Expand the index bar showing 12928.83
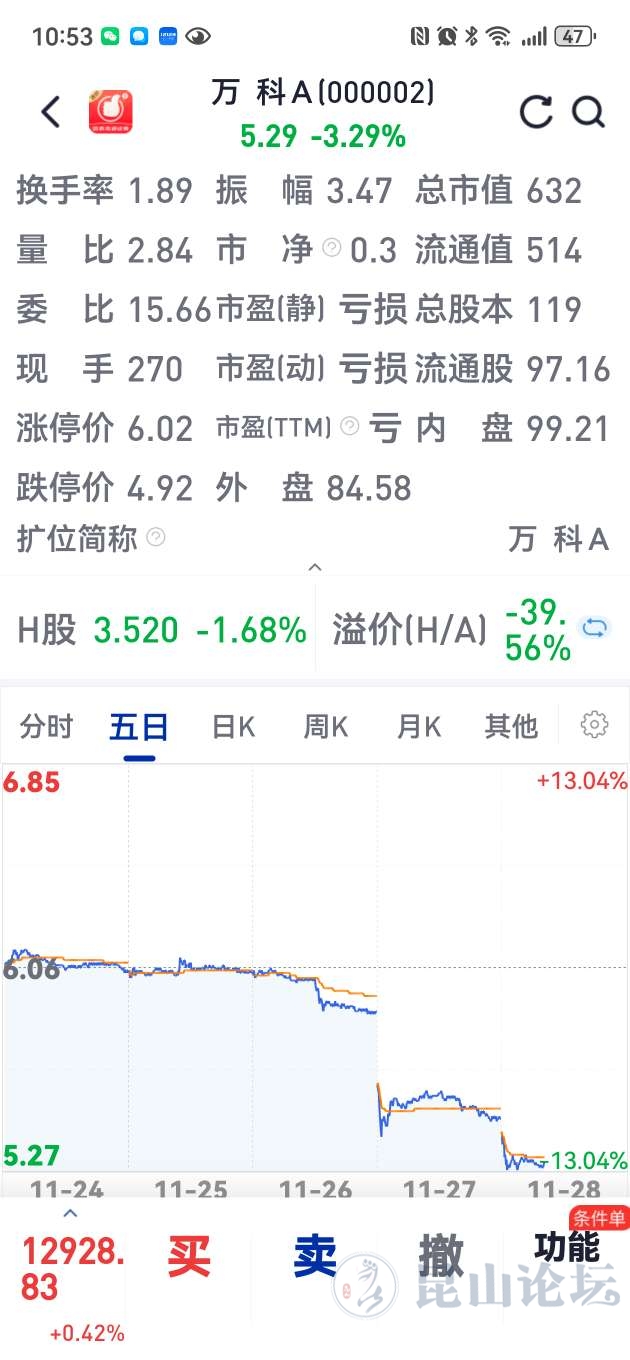This screenshot has height=1360, width=630. [70, 1215]
